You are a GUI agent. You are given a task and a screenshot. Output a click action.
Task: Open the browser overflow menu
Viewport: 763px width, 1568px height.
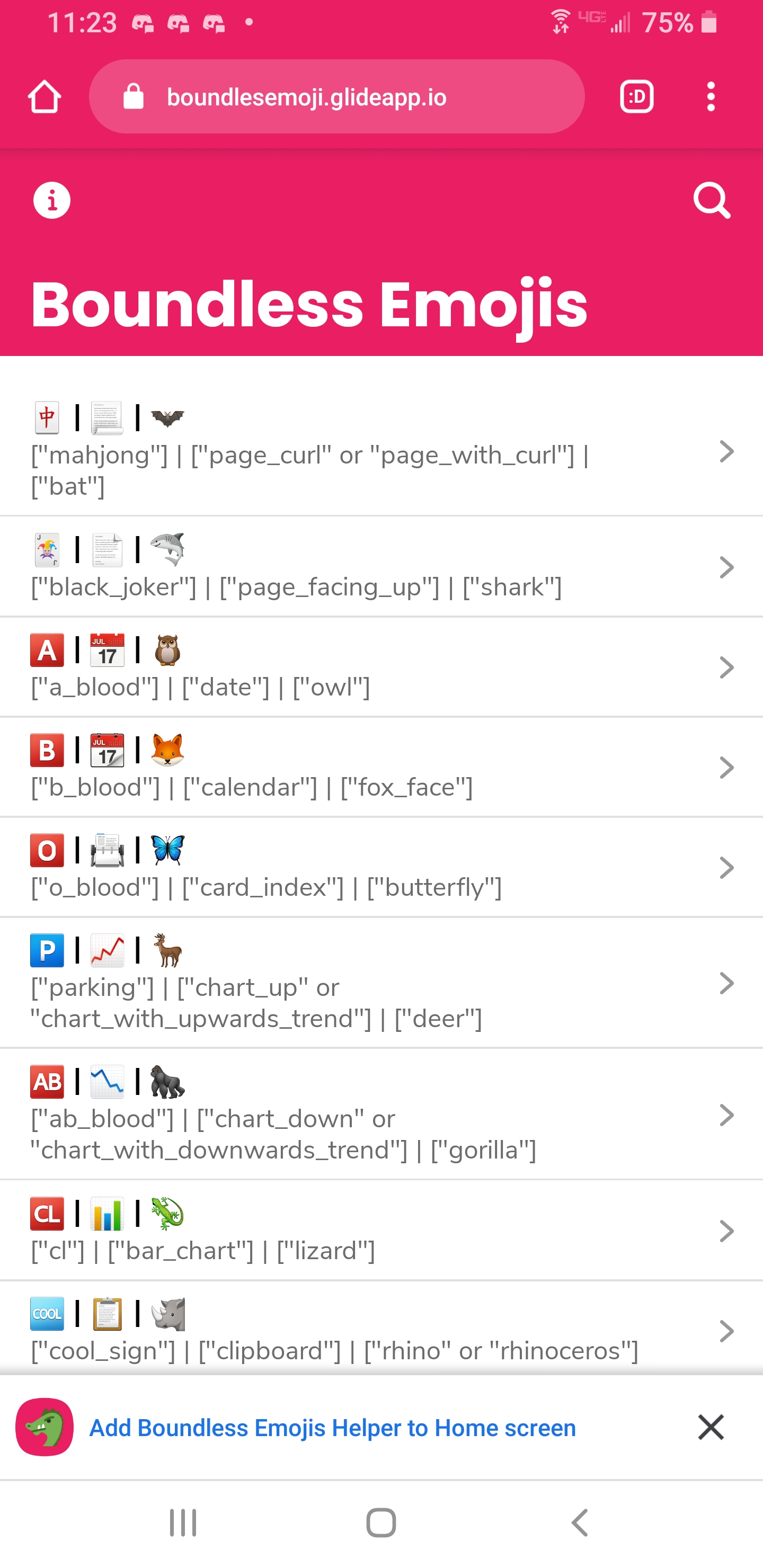click(x=711, y=97)
